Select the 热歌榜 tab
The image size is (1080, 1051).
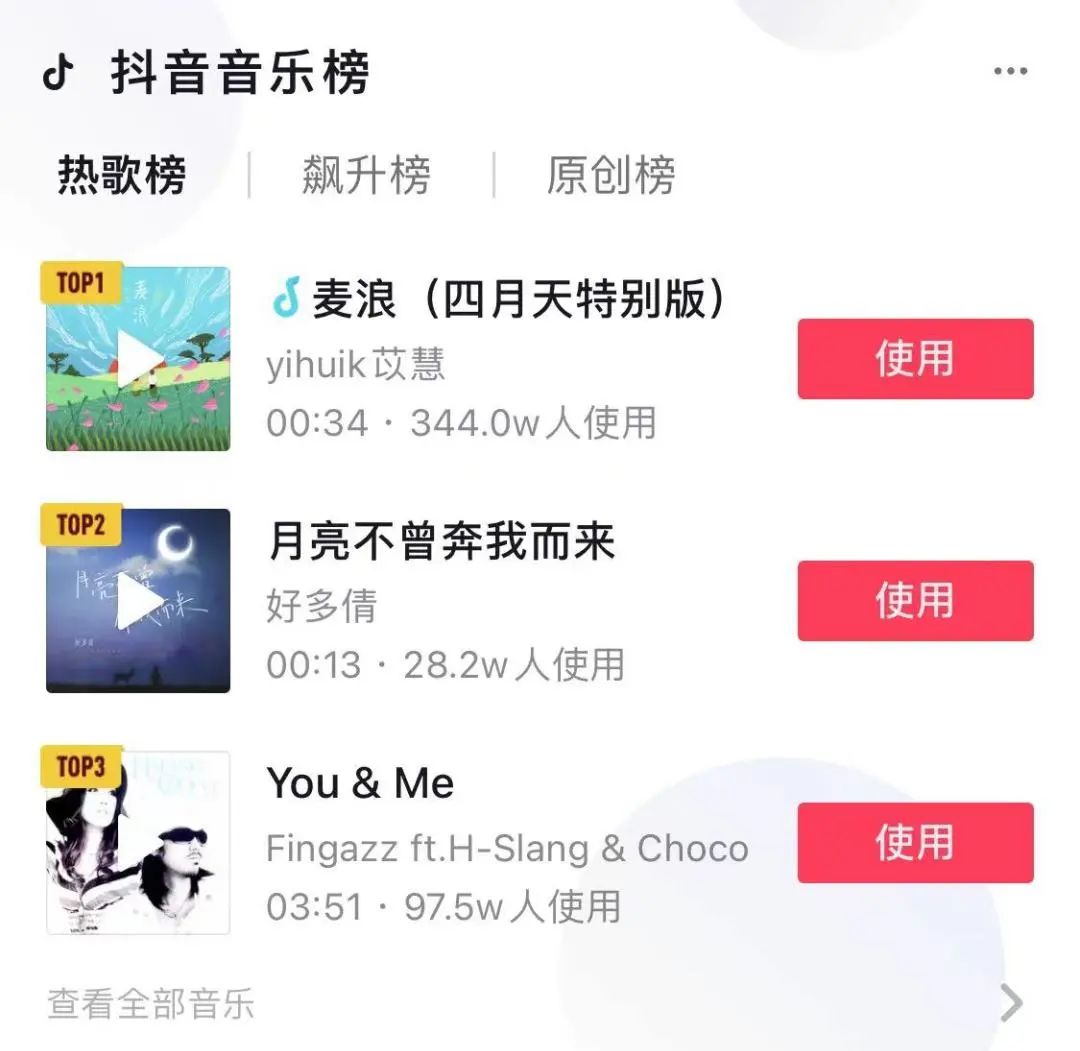pos(122,176)
